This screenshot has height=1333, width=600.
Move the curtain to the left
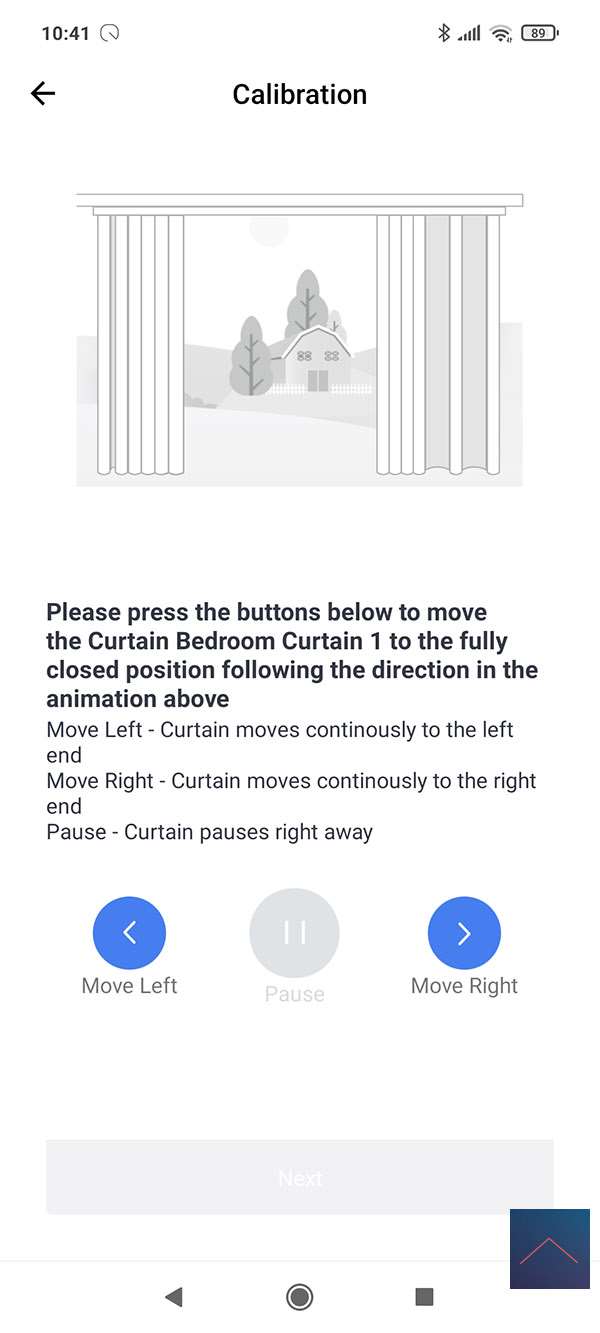click(129, 933)
